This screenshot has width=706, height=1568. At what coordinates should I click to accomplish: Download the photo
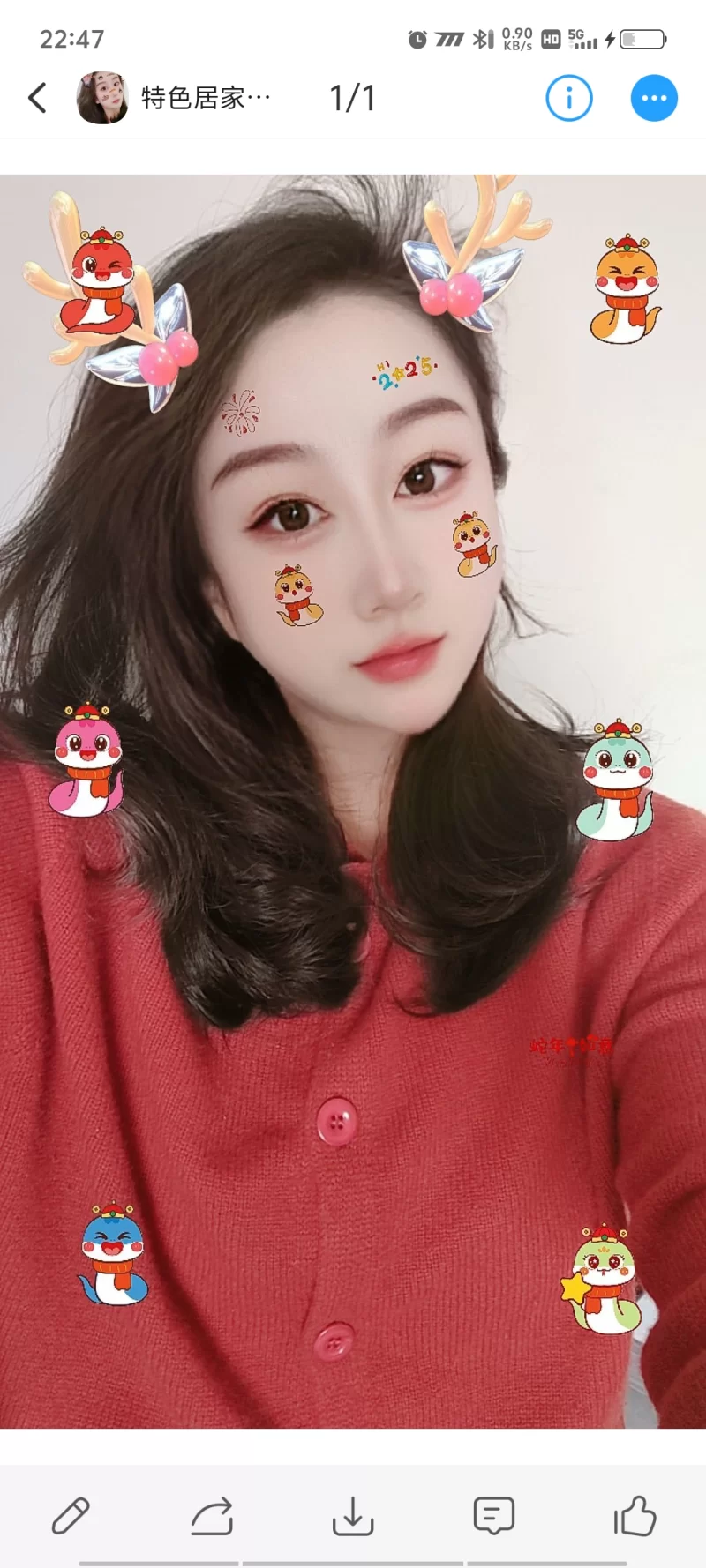pos(353,1516)
